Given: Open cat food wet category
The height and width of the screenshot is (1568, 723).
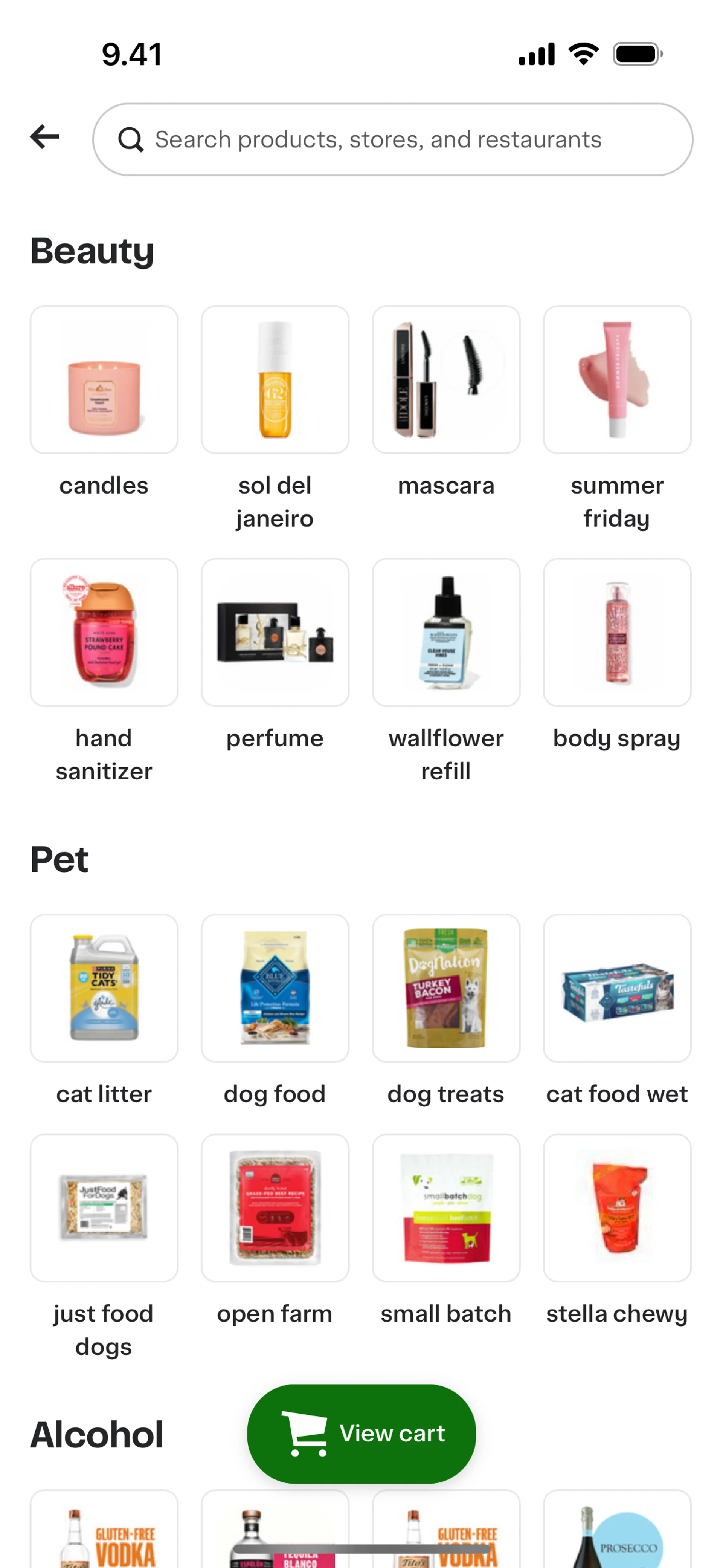Looking at the screenshot, I should point(616,988).
